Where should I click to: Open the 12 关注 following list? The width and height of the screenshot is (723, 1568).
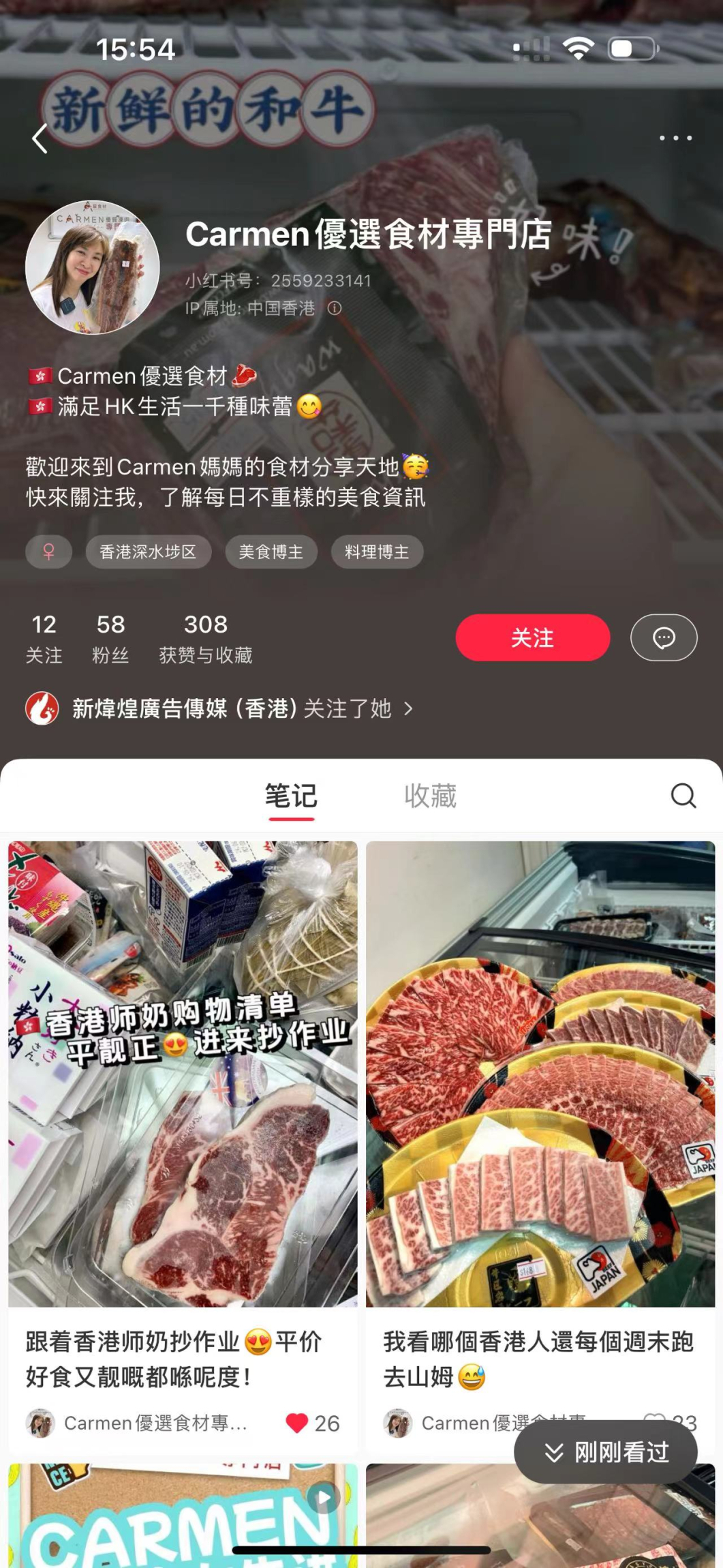pyautogui.click(x=44, y=639)
